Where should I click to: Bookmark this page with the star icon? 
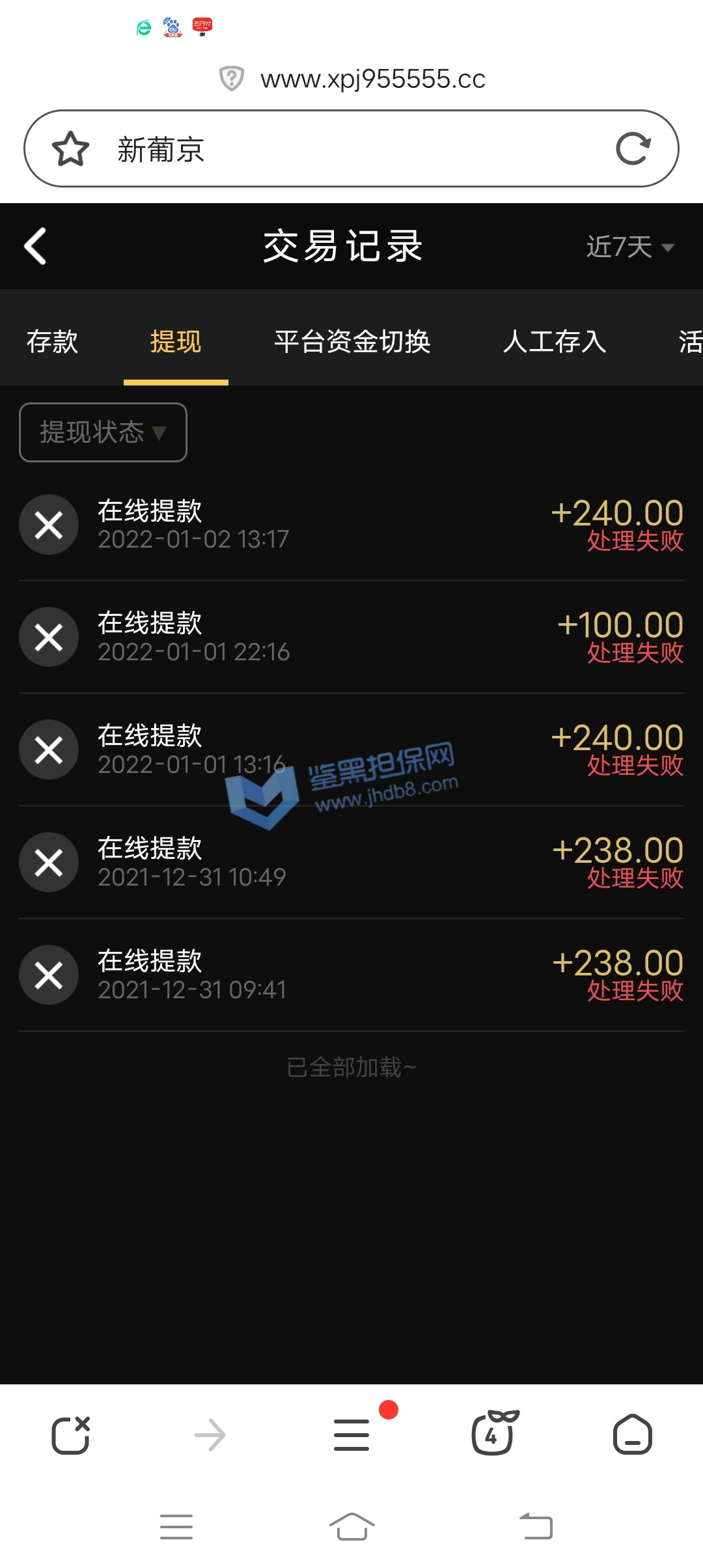click(x=70, y=149)
